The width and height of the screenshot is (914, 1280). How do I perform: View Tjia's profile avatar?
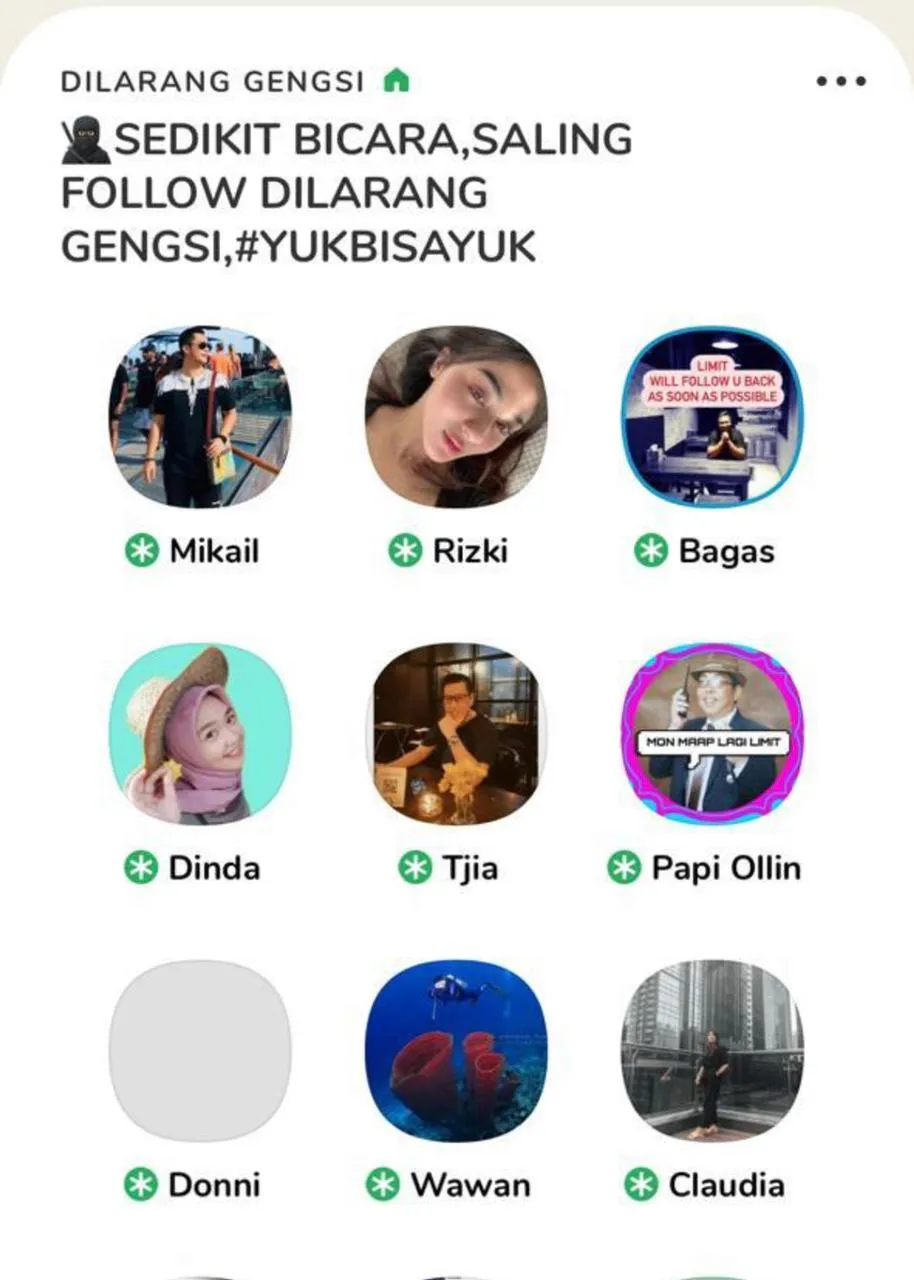[456, 734]
